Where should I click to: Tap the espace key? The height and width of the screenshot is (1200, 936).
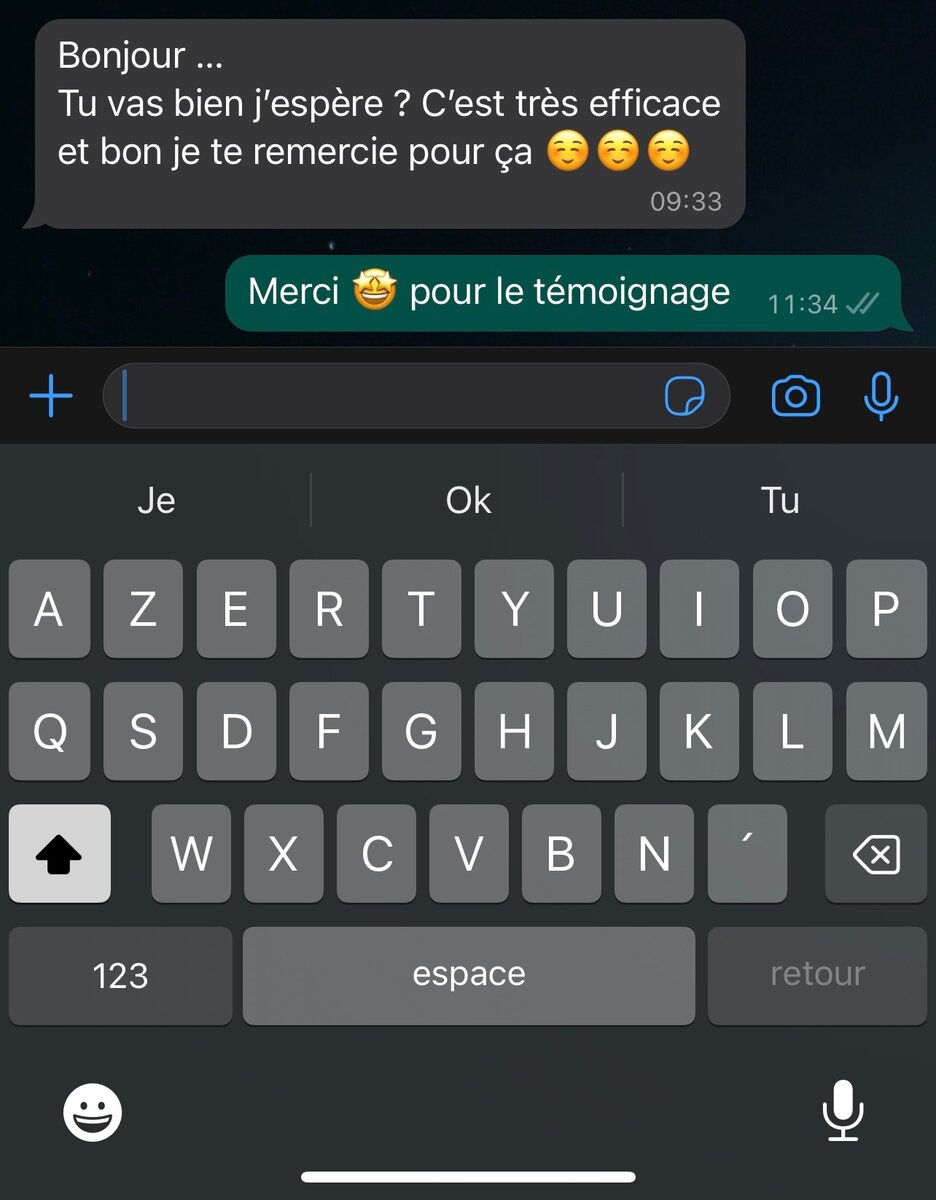click(x=468, y=975)
